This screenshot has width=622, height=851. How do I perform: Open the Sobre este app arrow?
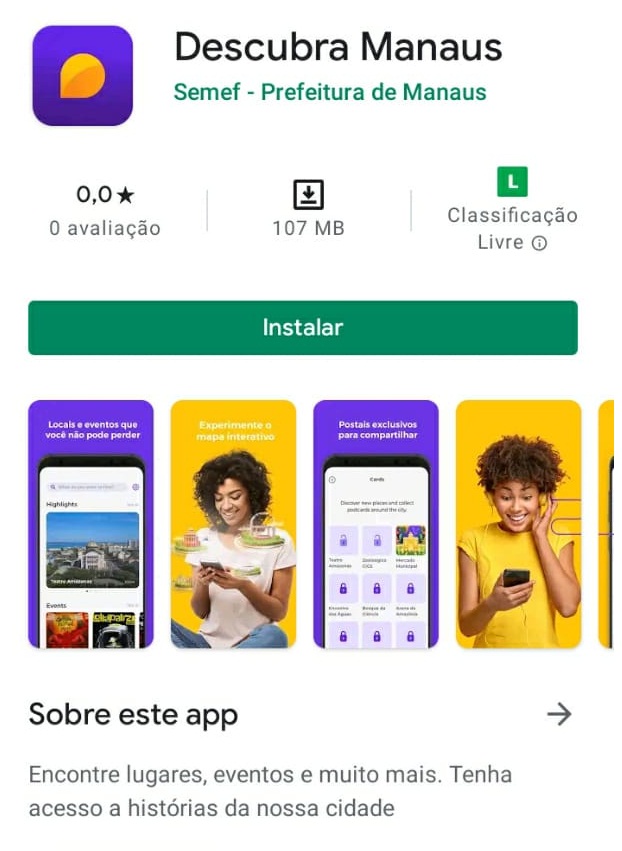click(559, 714)
